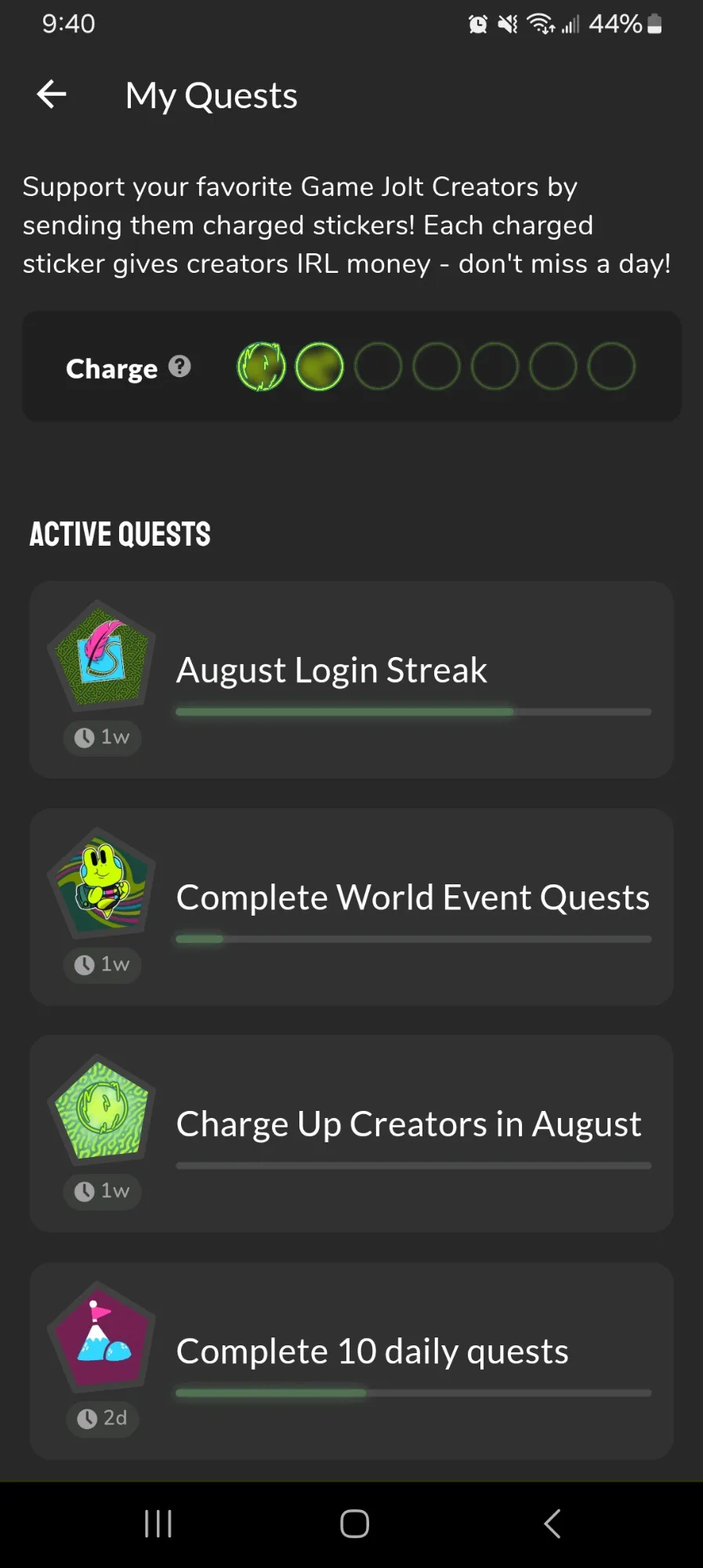Open recent apps from the navigation bar
The width and height of the screenshot is (703, 1568).
click(158, 1524)
